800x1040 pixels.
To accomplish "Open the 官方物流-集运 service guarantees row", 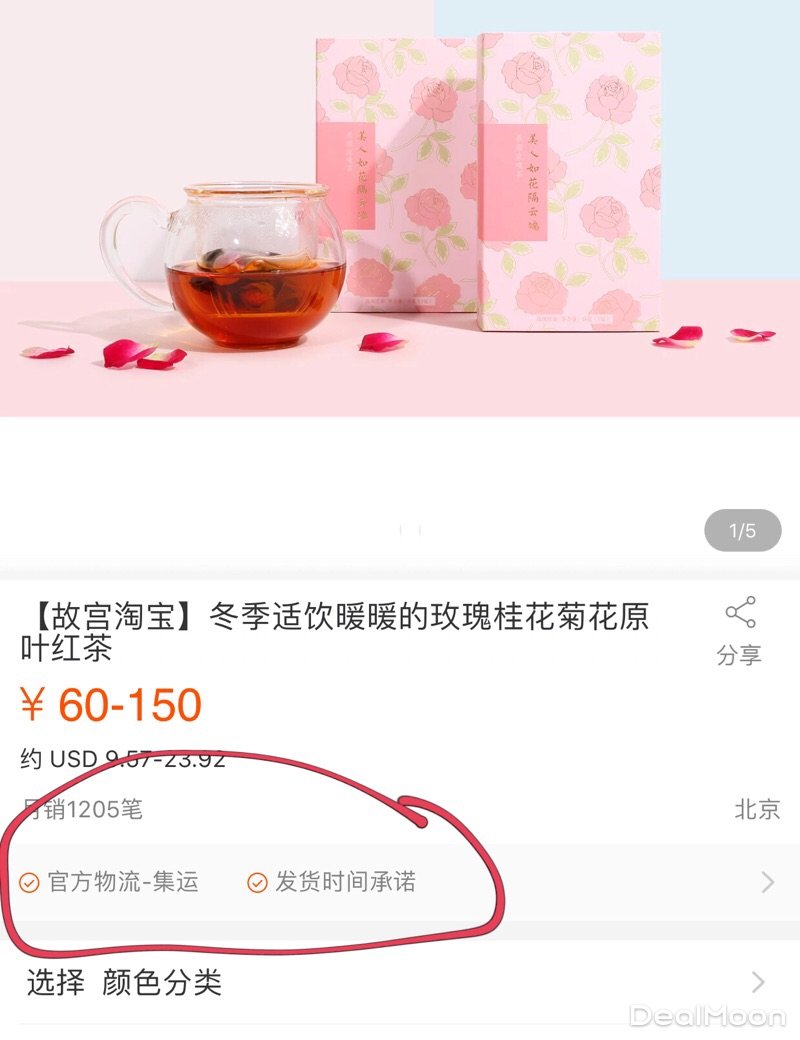I will click(x=400, y=882).
